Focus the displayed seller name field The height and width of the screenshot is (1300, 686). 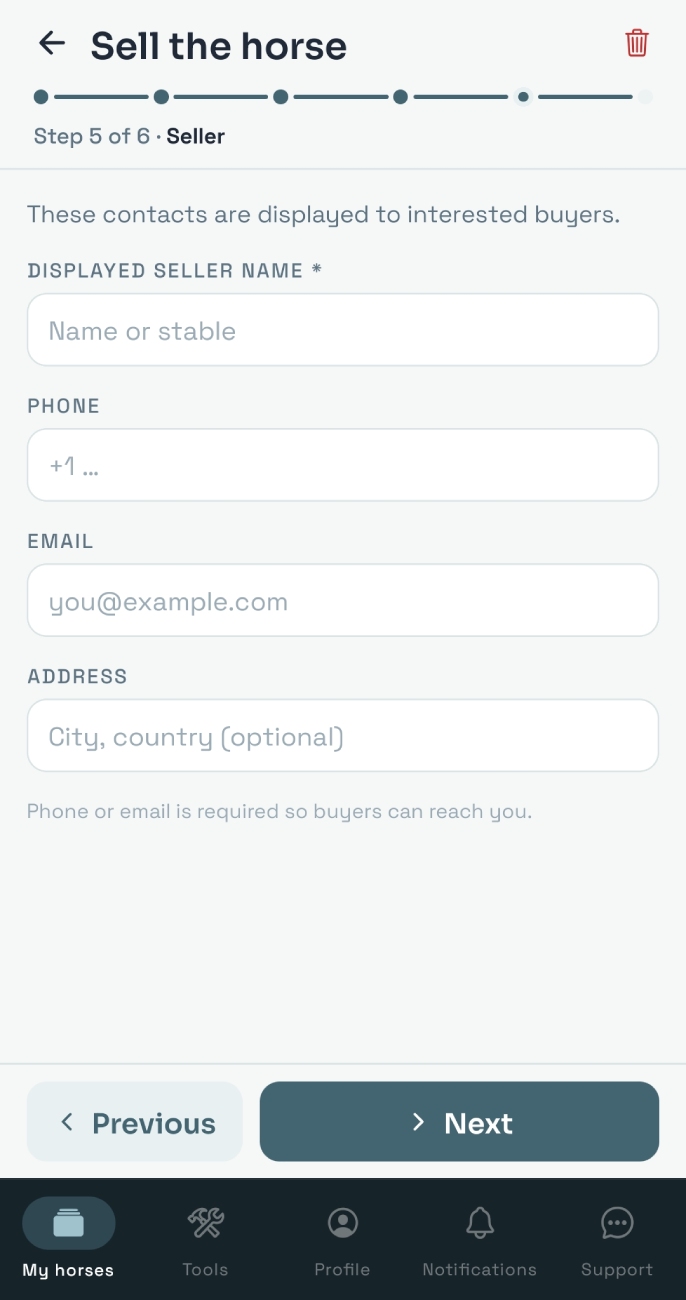pos(343,330)
